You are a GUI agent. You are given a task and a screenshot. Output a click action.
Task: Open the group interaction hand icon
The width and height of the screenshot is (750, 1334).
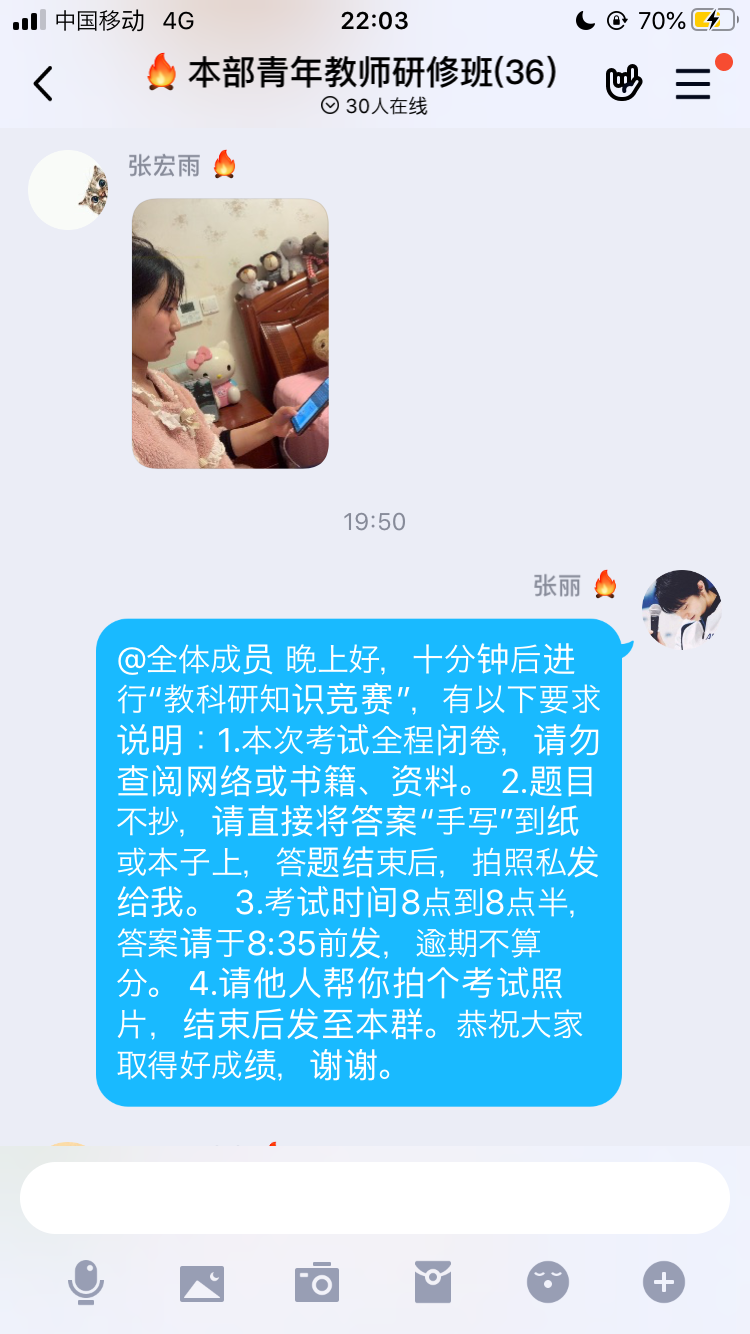click(623, 84)
